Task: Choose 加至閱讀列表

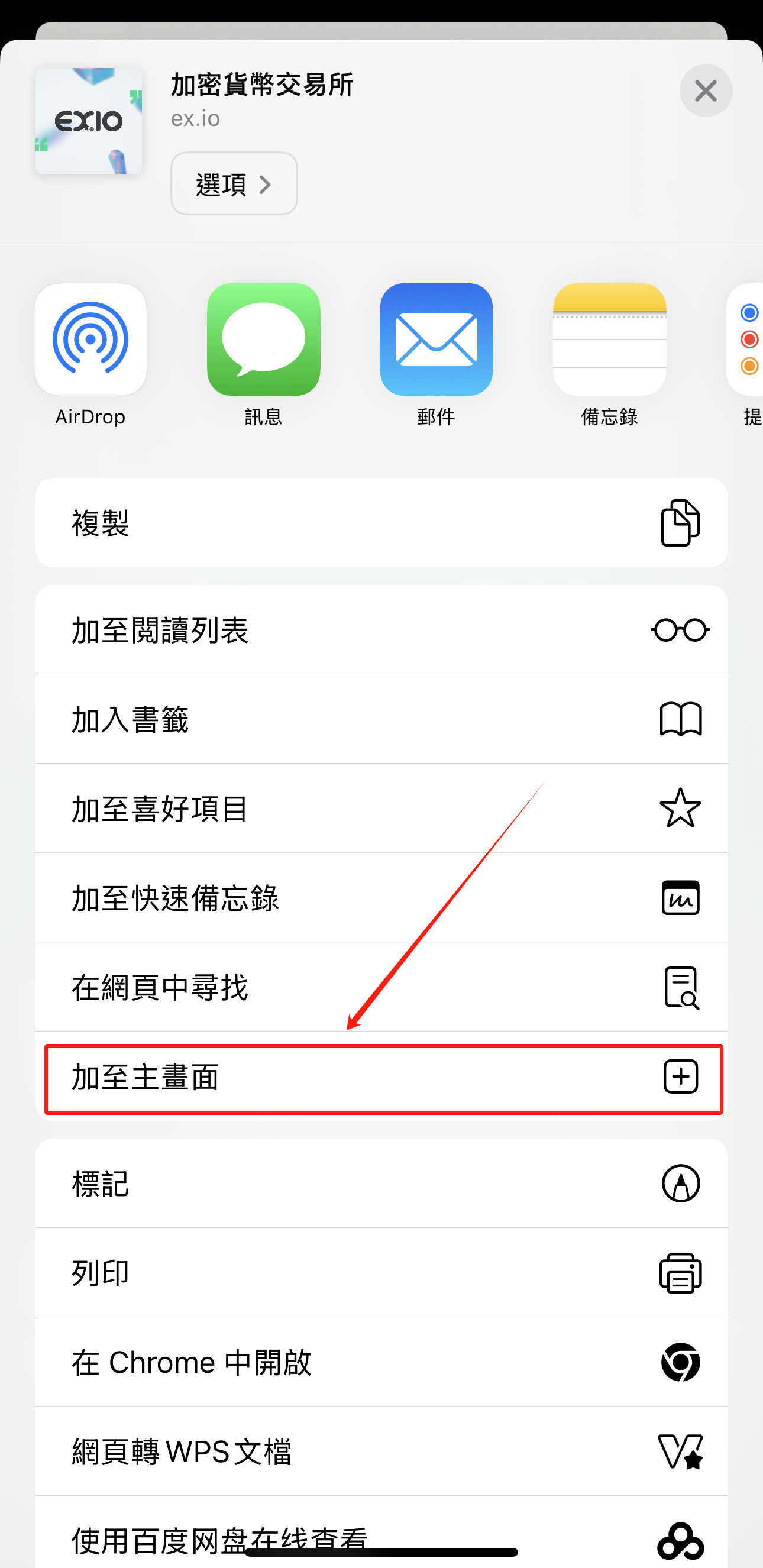Action: click(x=381, y=630)
